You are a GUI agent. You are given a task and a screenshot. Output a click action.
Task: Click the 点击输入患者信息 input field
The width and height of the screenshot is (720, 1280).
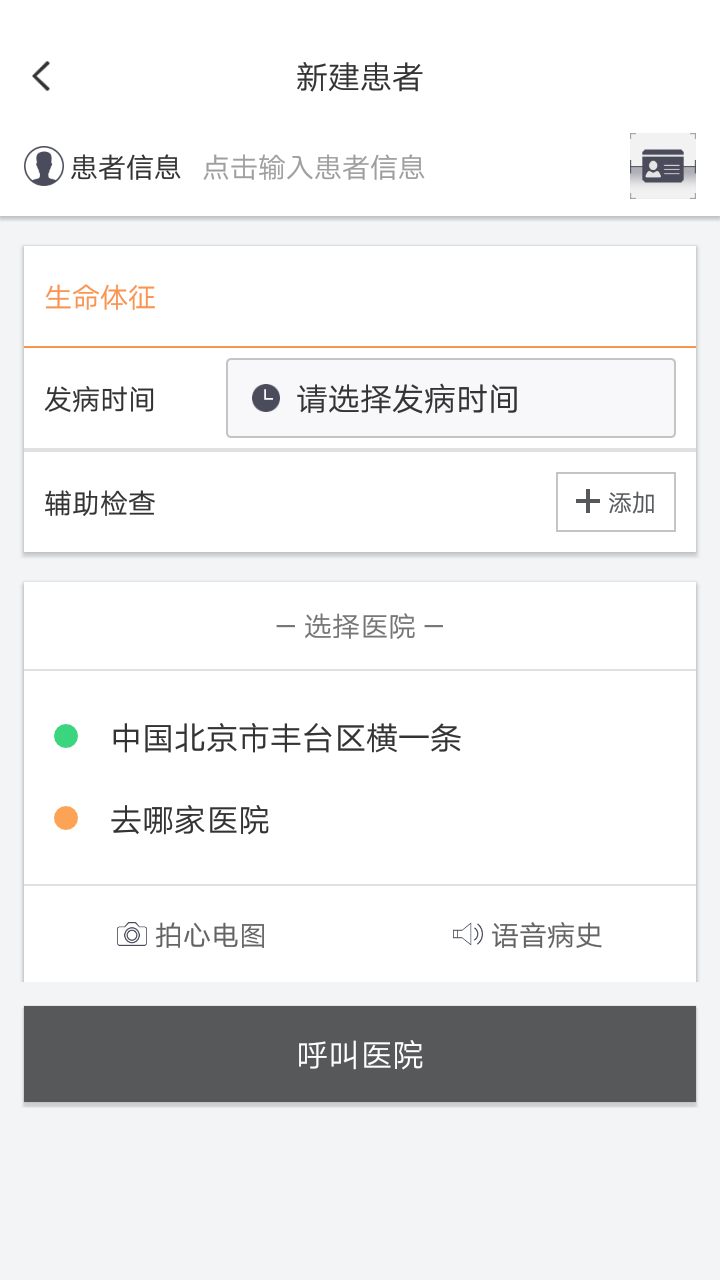tap(315, 167)
